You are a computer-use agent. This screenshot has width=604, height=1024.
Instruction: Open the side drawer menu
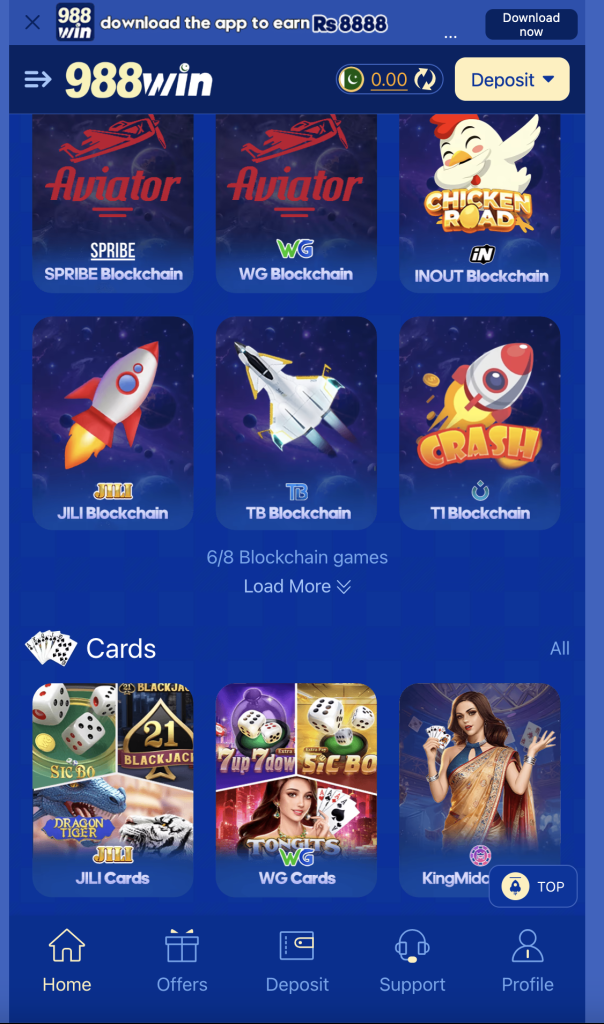[x=38, y=79]
